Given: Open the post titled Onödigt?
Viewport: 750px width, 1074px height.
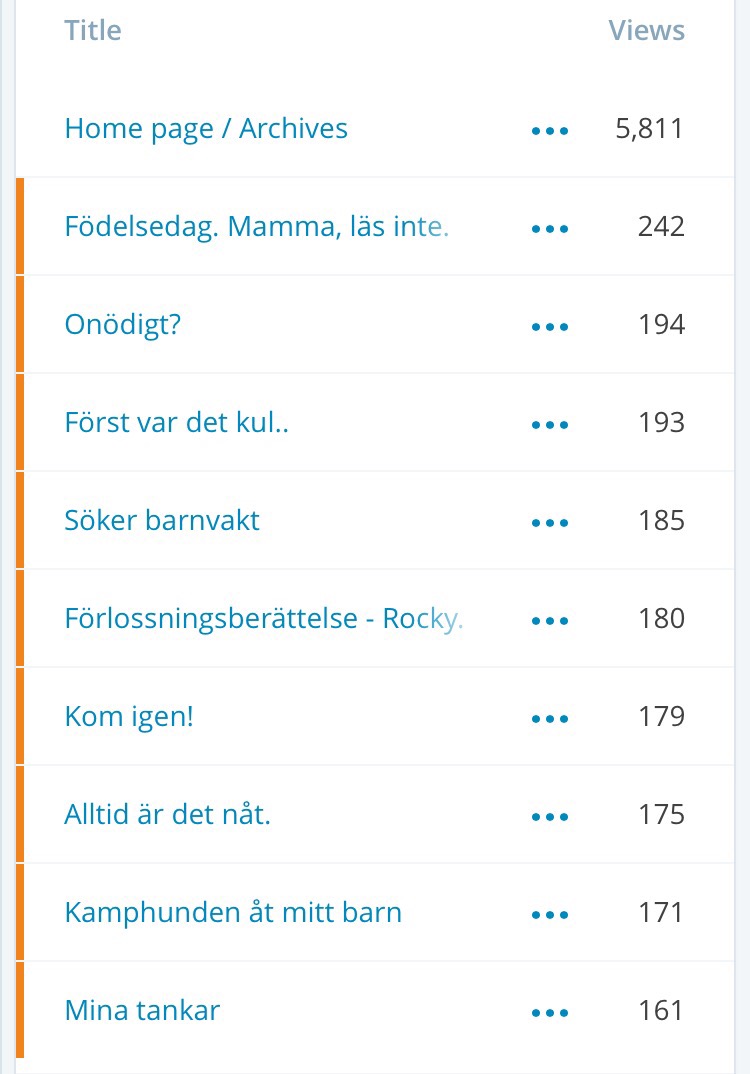Looking at the screenshot, I should [x=123, y=325].
